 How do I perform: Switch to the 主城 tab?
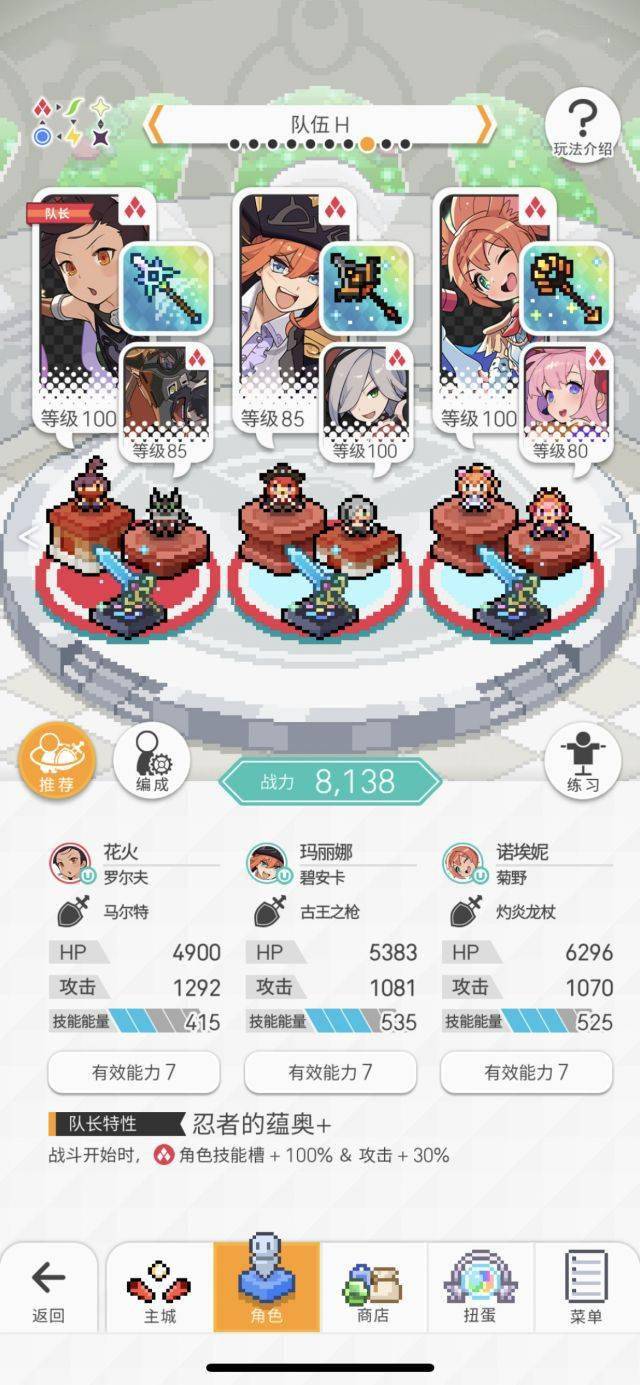(160, 1290)
